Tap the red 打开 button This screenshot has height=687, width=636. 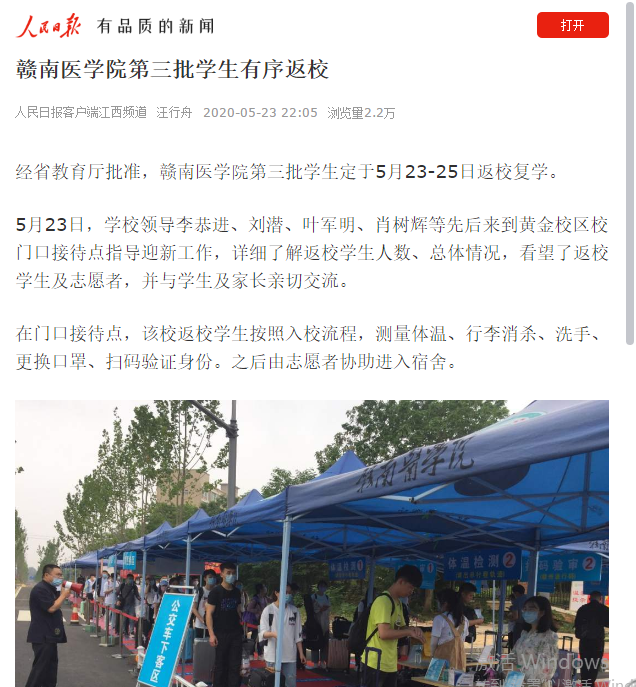tap(572, 25)
